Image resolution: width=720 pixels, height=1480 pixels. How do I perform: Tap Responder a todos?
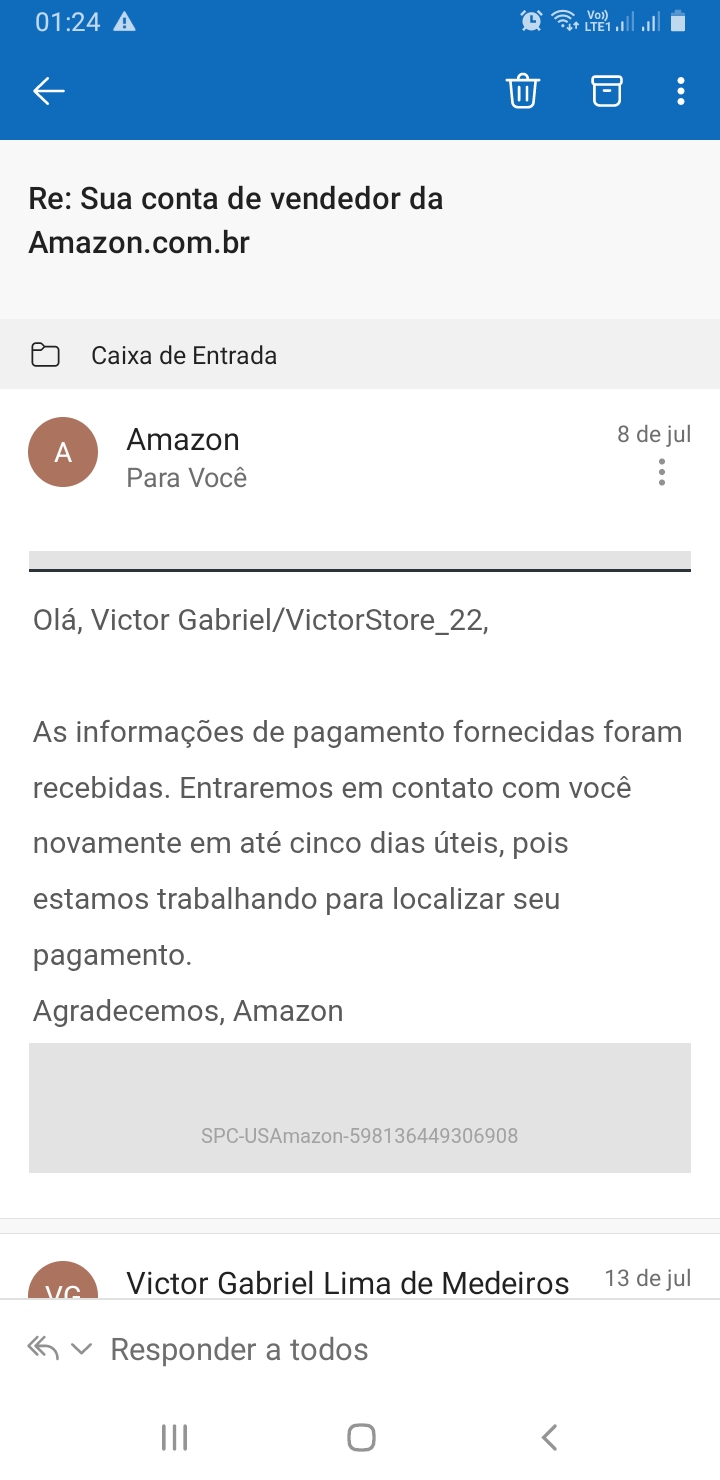pos(239,1349)
